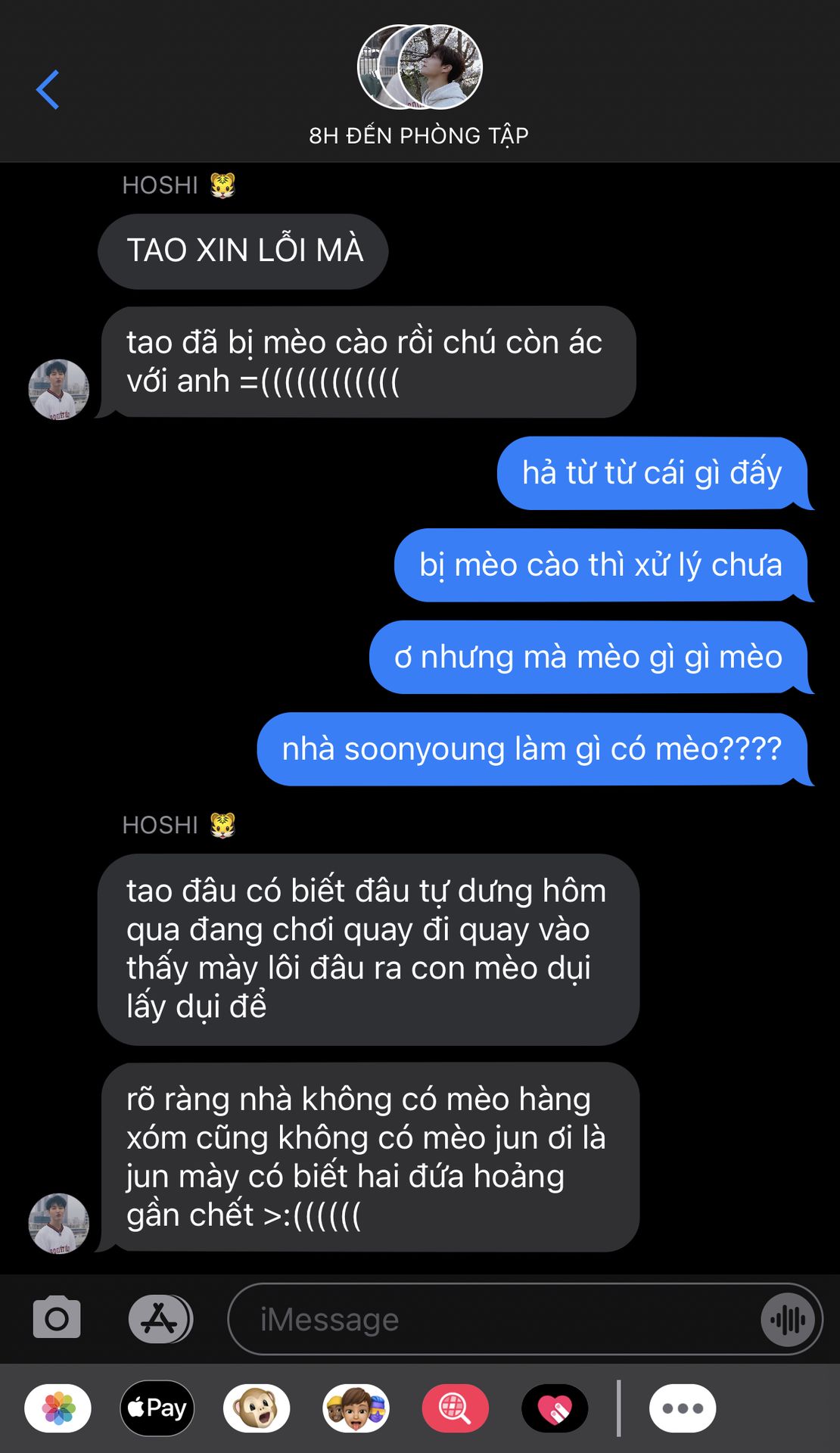Open the #images search app
The width and height of the screenshot is (840, 1453).
coord(456,1409)
